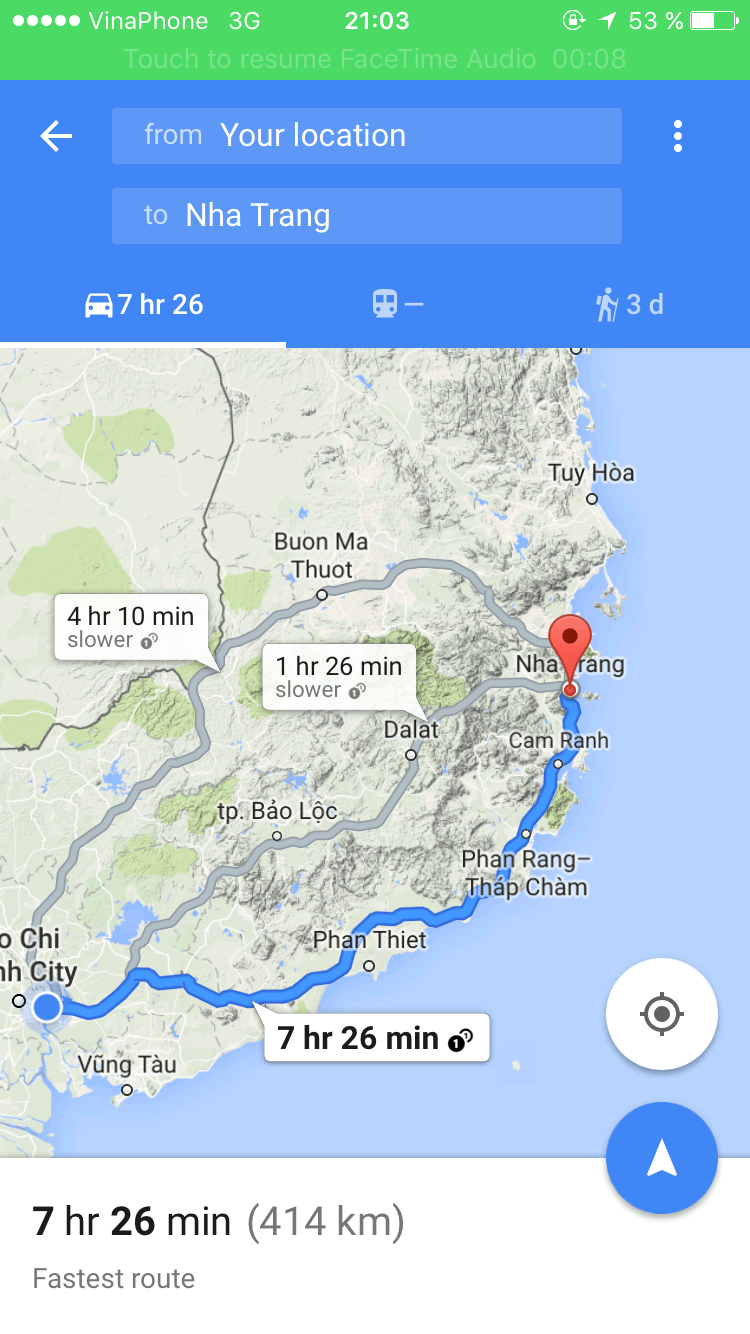
Task: Tap the green bar to resume FaceTime Audio
Action: click(375, 58)
